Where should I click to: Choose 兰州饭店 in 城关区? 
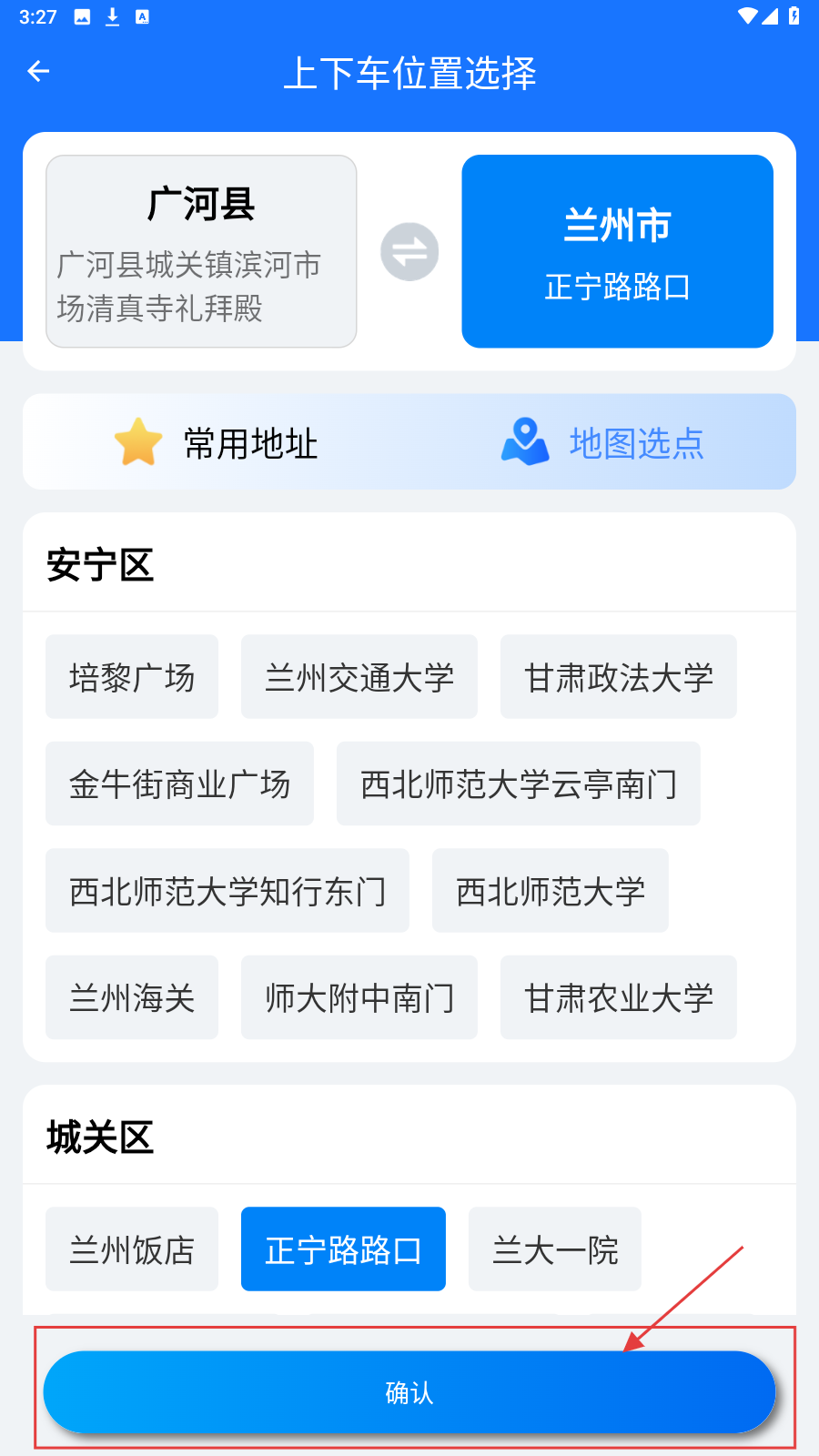tap(132, 1249)
